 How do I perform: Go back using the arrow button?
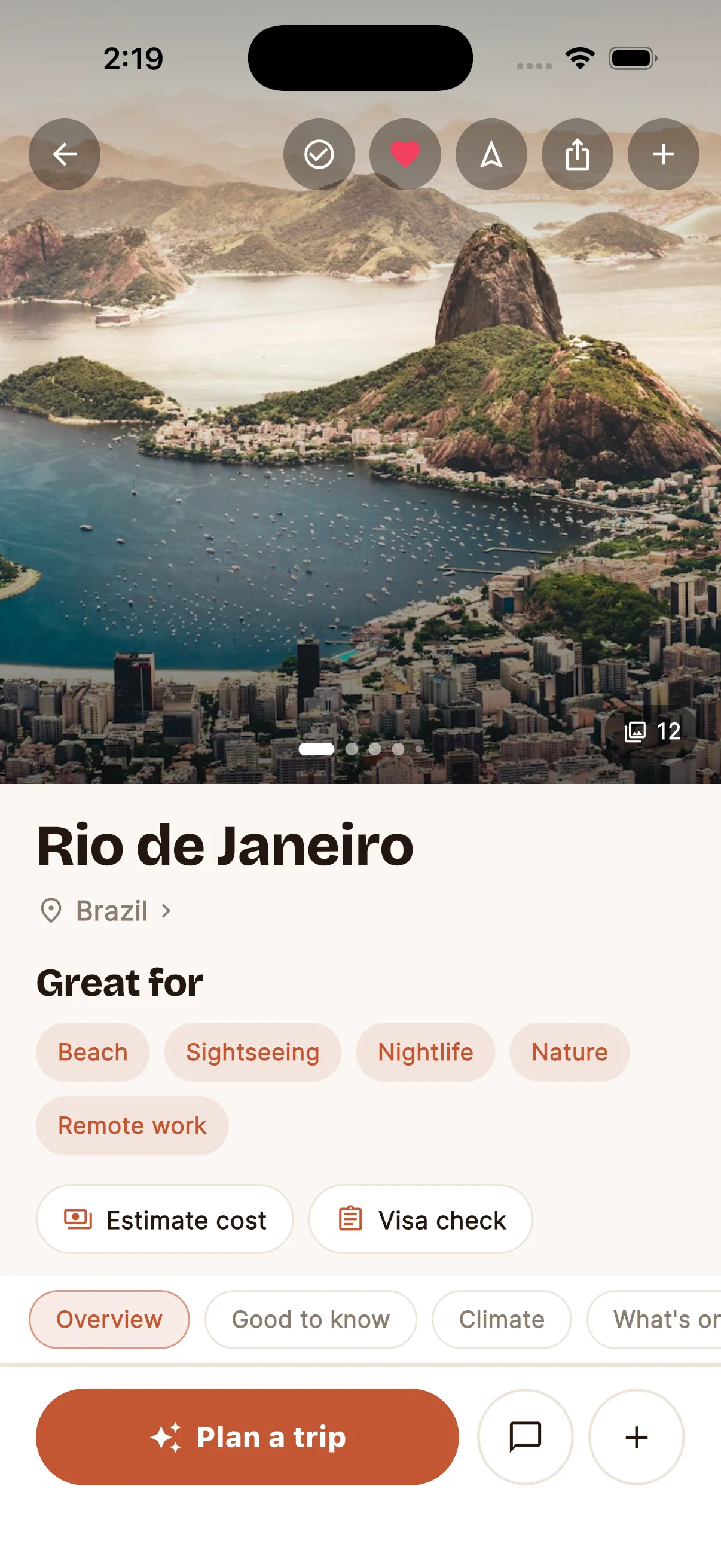tap(65, 154)
